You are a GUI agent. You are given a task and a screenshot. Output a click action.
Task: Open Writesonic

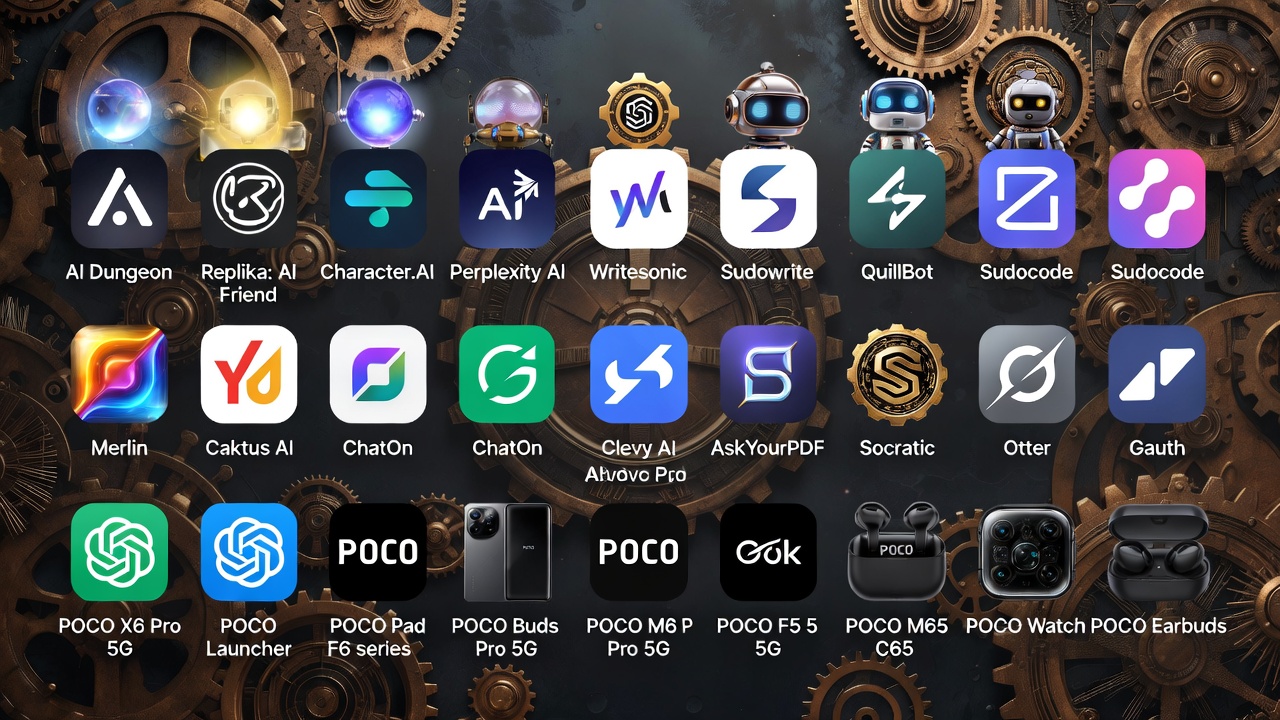pyautogui.click(x=638, y=199)
